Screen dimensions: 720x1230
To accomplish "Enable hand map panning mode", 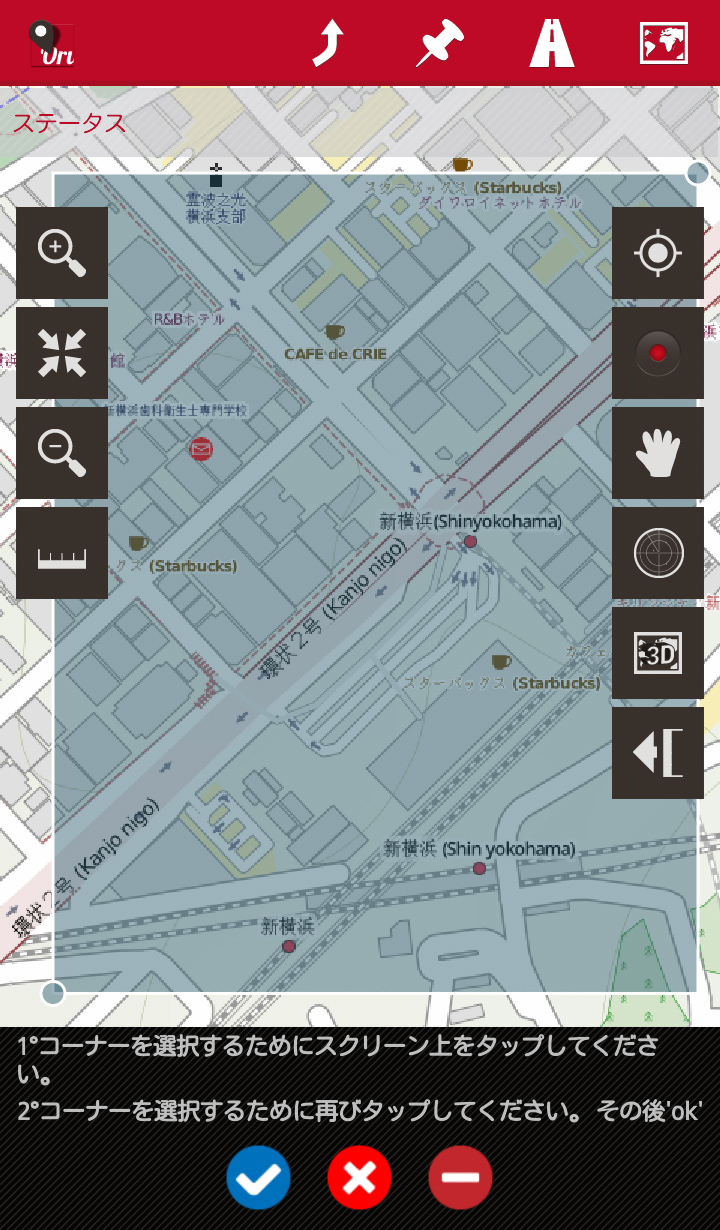I will 658,453.
